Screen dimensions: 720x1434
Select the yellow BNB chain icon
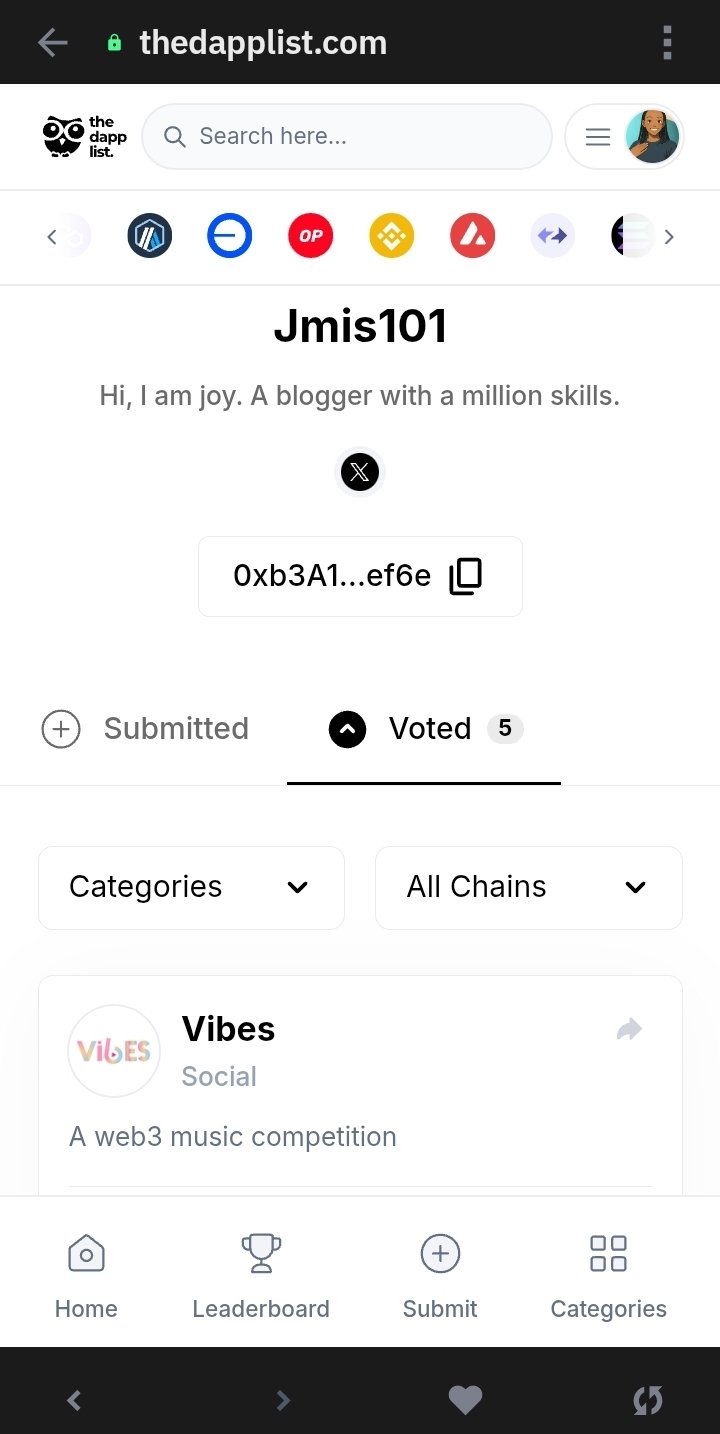click(x=391, y=237)
